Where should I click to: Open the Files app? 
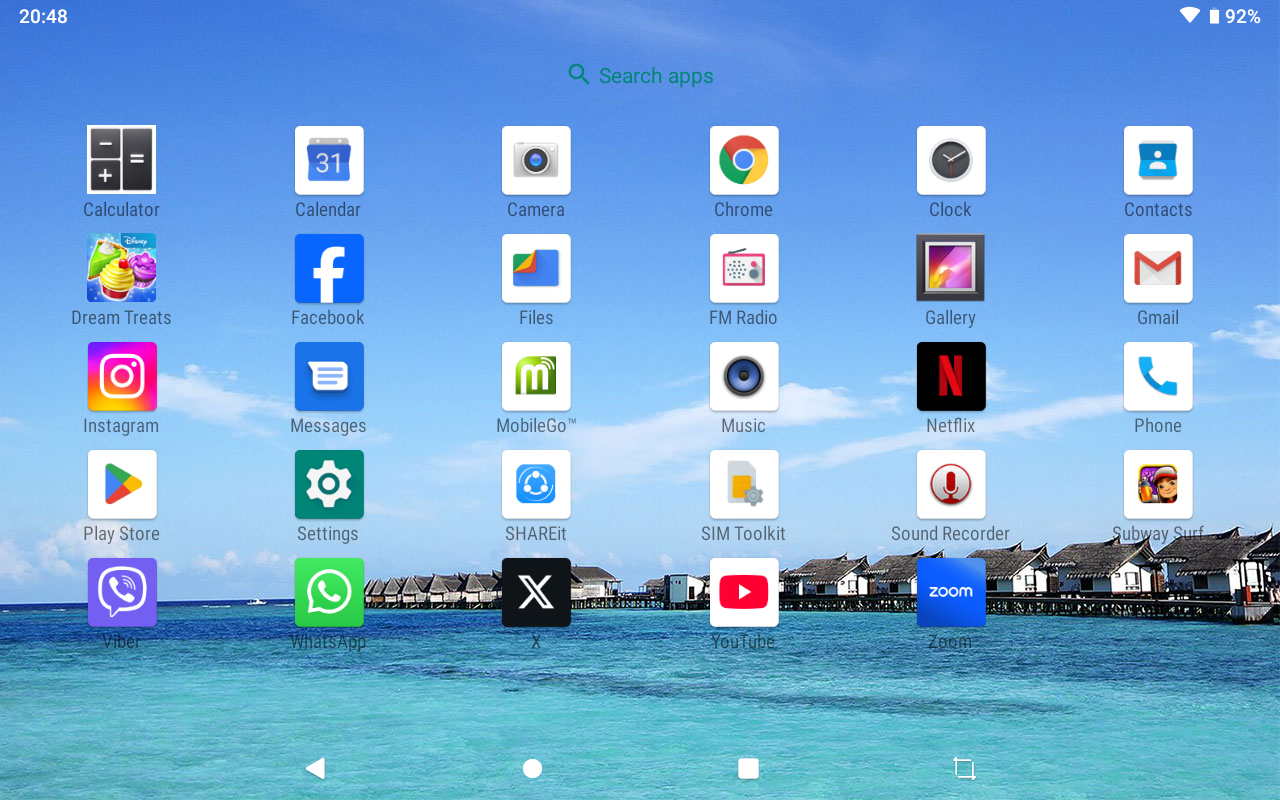(536, 268)
